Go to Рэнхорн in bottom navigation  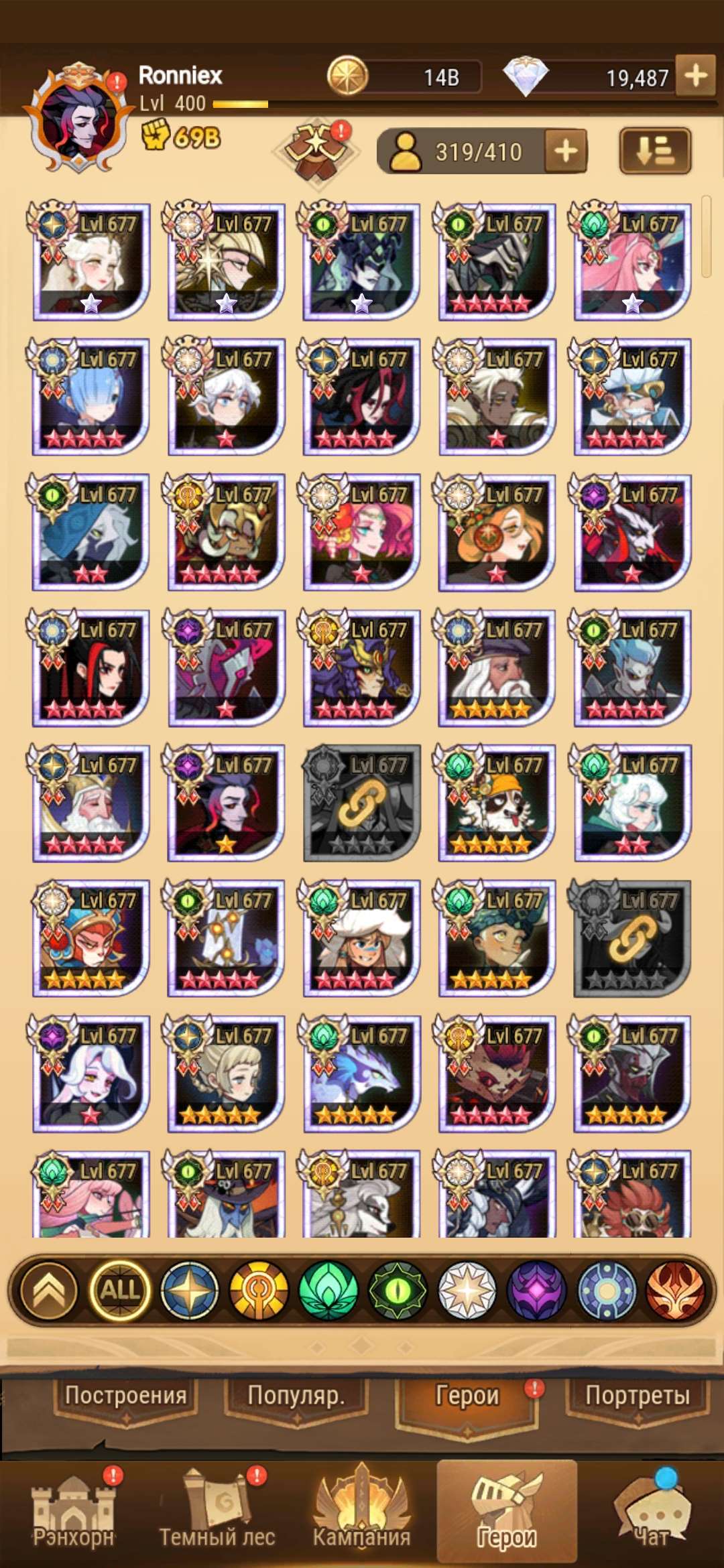pos(74,1513)
